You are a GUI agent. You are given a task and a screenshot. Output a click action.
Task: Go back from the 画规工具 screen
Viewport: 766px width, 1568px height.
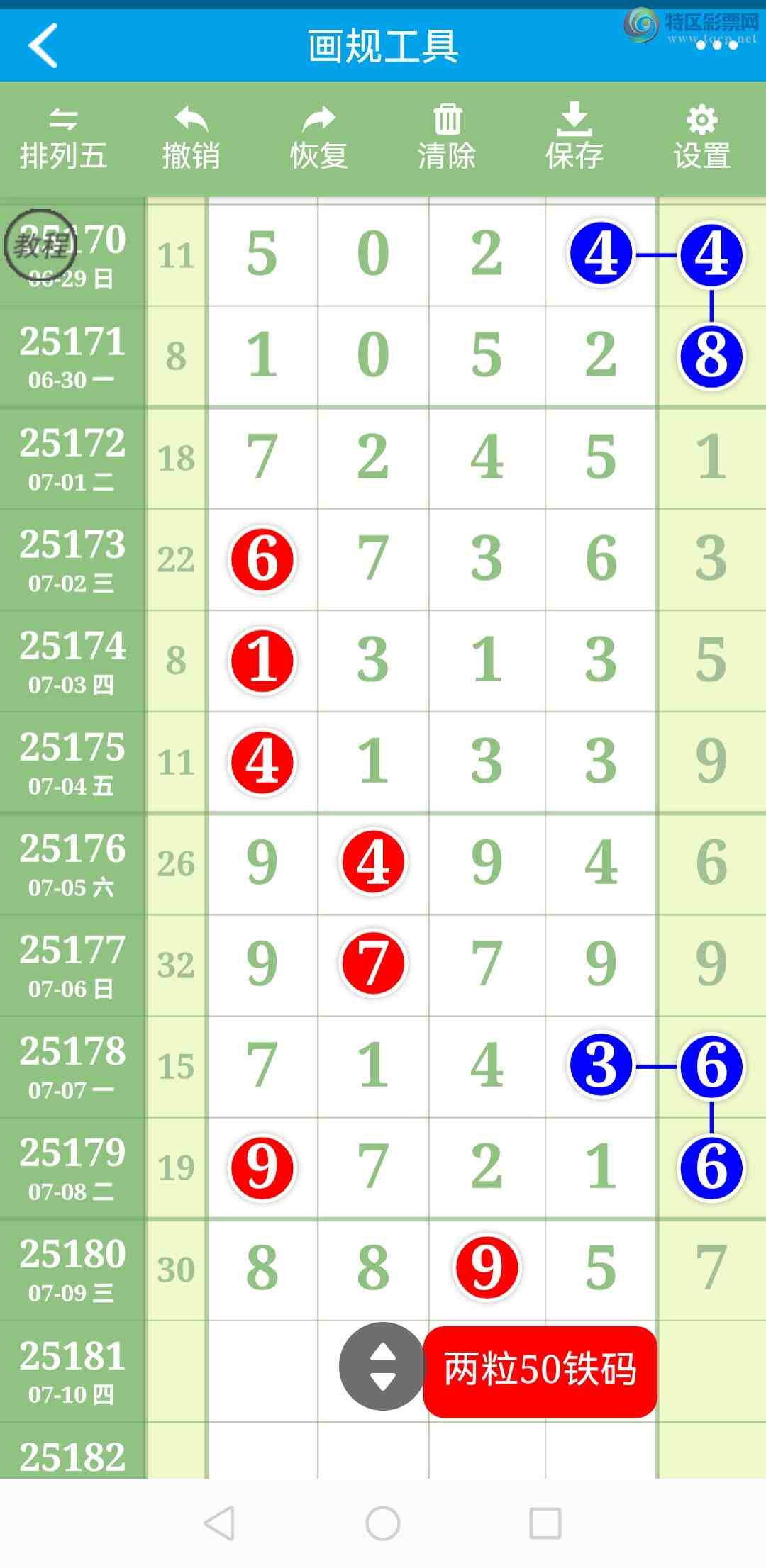click(x=43, y=46)
